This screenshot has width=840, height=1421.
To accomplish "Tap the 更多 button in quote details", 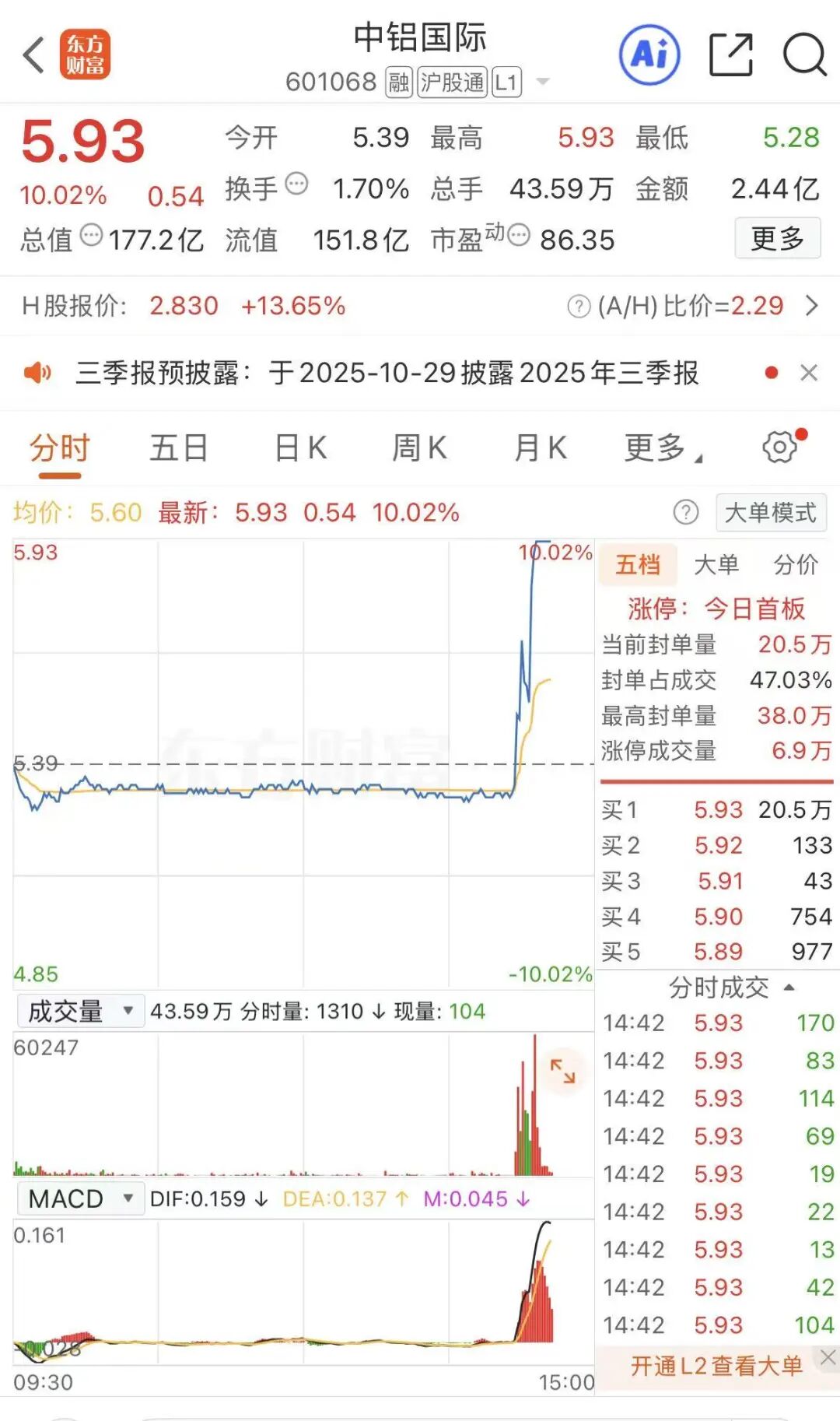I will pos(777,238).
